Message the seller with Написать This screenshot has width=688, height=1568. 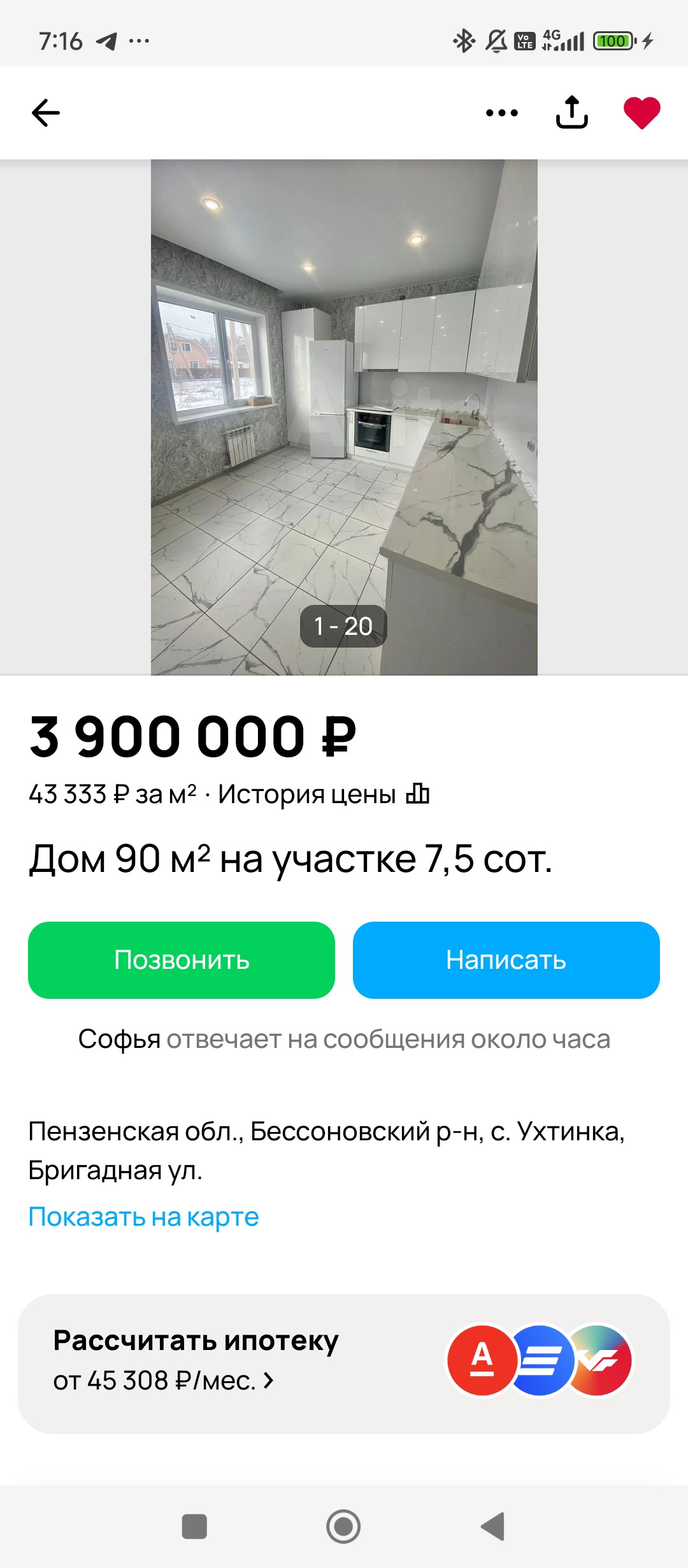coord(506,960)
